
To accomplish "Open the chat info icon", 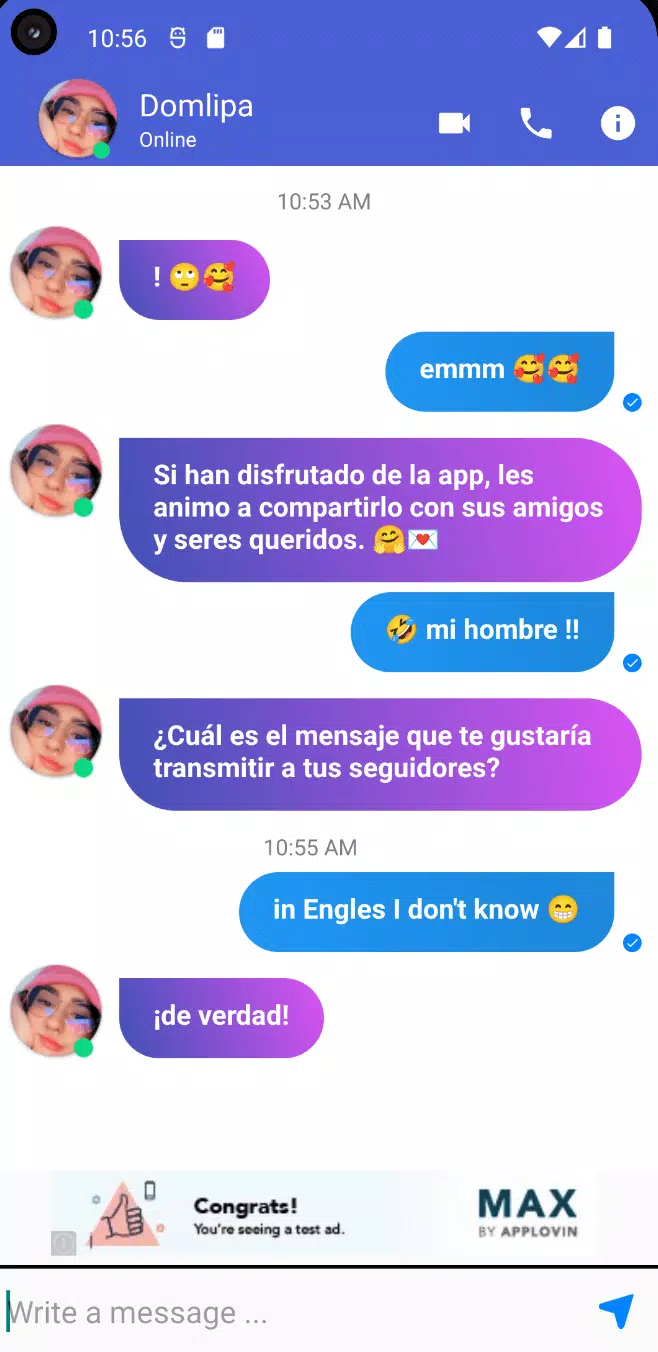I will point(617,123).
